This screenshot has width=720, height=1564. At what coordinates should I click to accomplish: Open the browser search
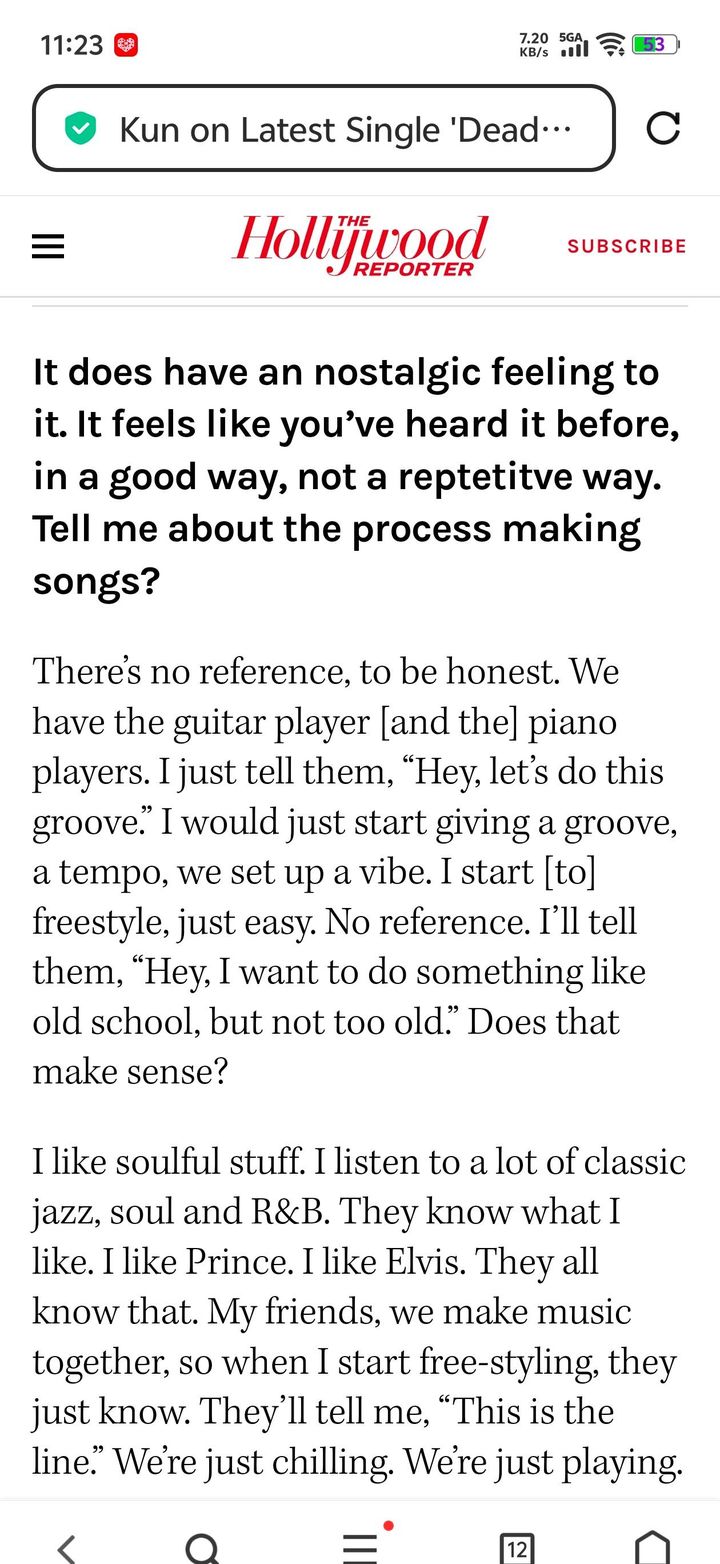(x=203, y=1548)
